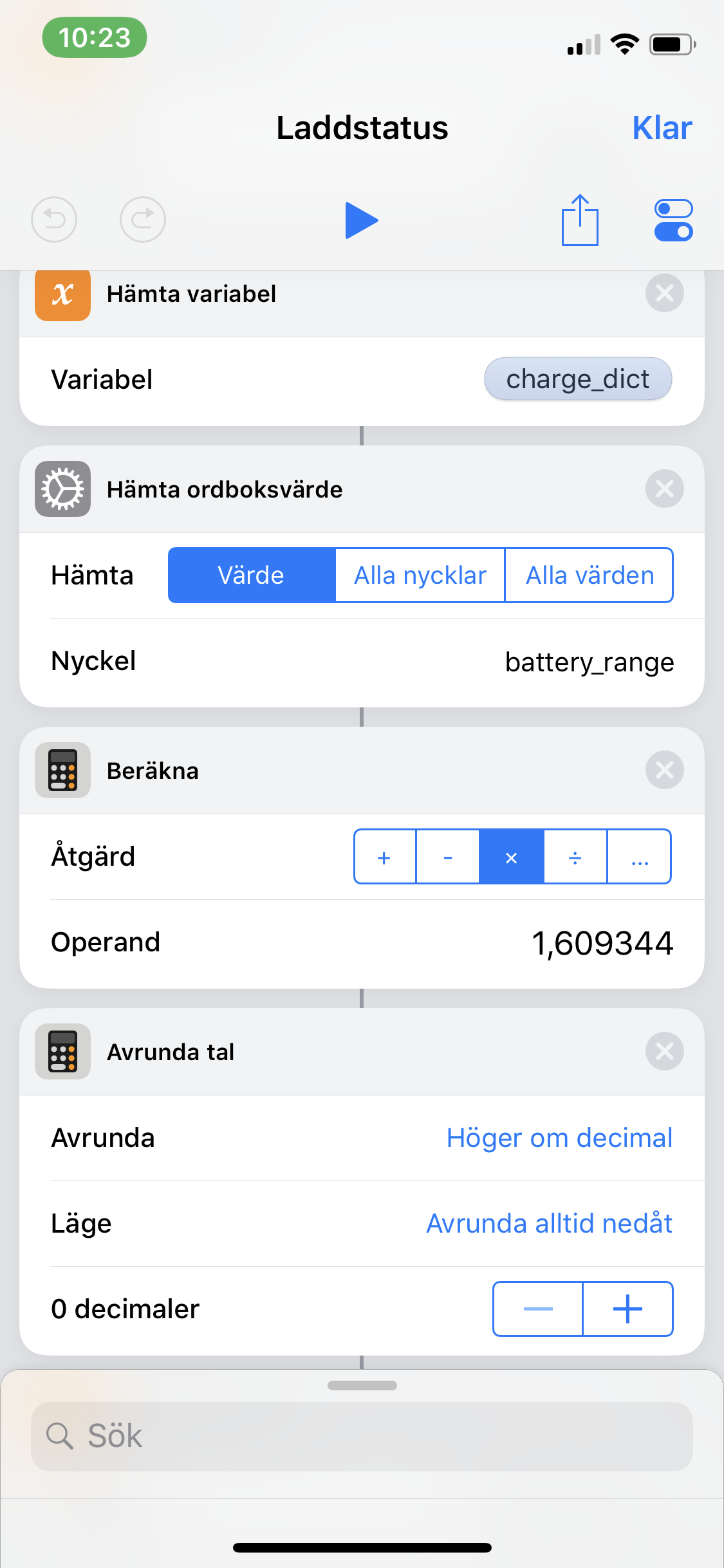Select the Alla värden segment
This screenshot has height=1568, width=724.
(589, 575)
